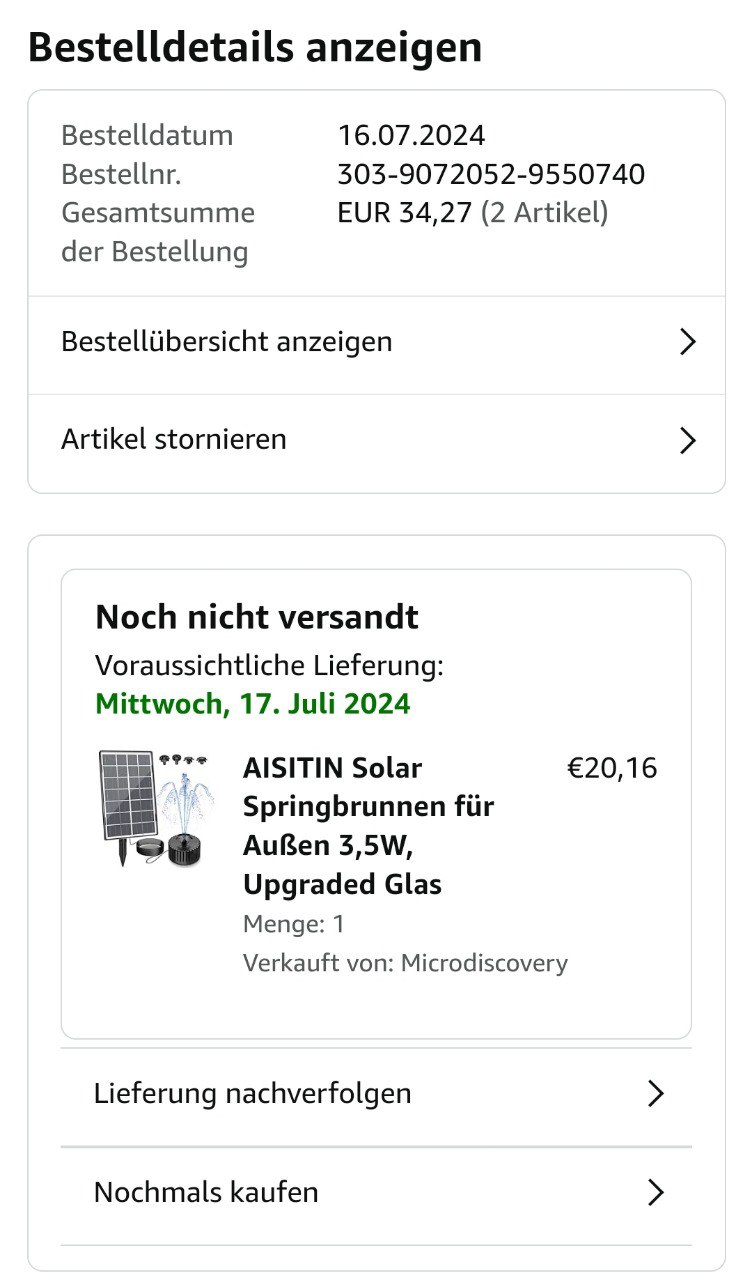Image resolution: width=752 pixels, height=1280 pixels.
Task: Select Artikel stornieren
Action: pyautogui.click(x=376, y=441)
